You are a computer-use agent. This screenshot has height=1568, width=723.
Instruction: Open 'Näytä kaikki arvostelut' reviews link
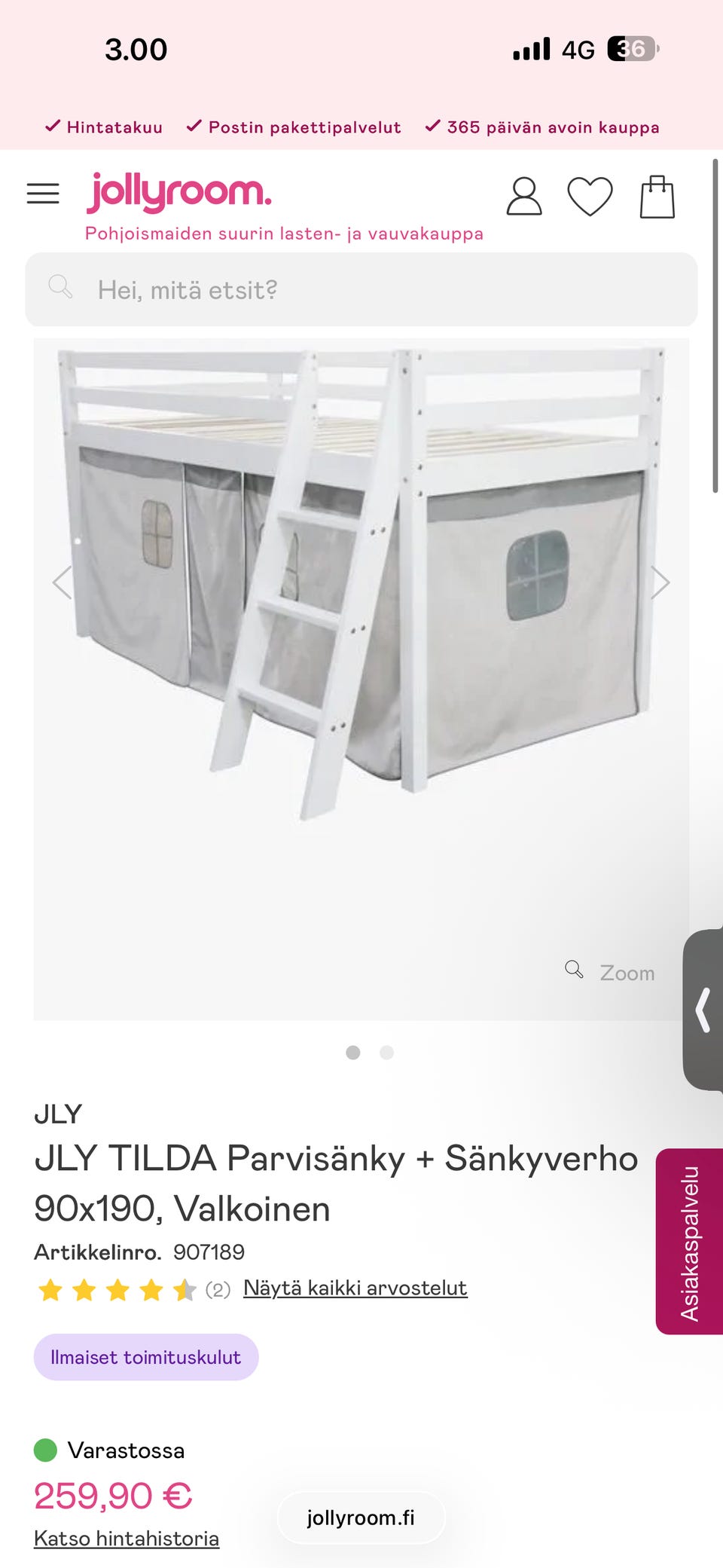click(355, 1288)
